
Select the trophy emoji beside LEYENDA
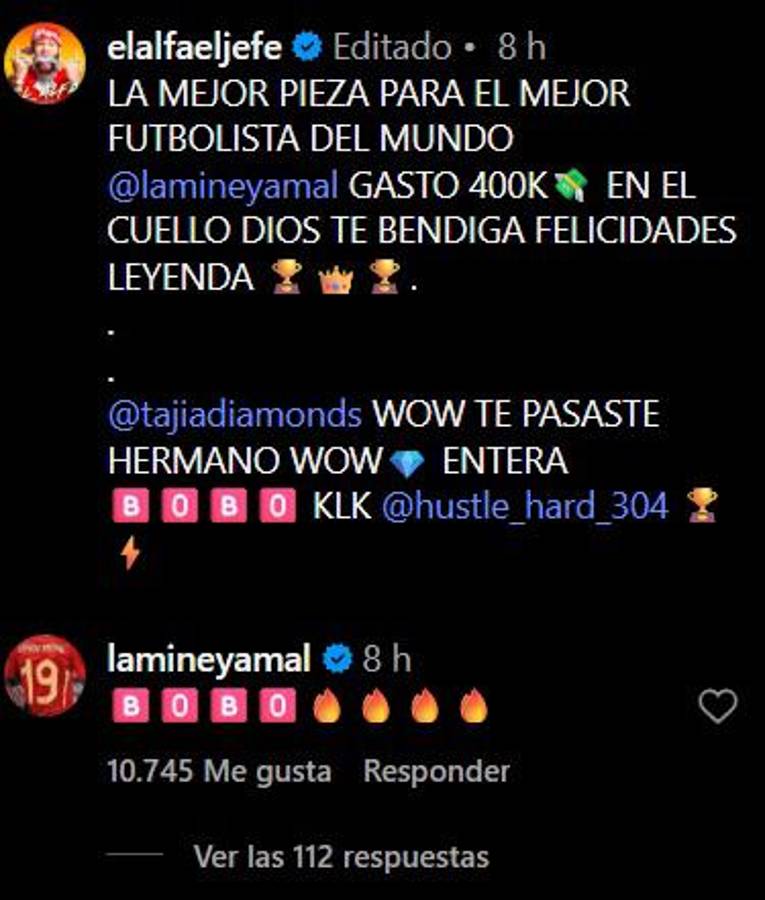click(287, 278)
